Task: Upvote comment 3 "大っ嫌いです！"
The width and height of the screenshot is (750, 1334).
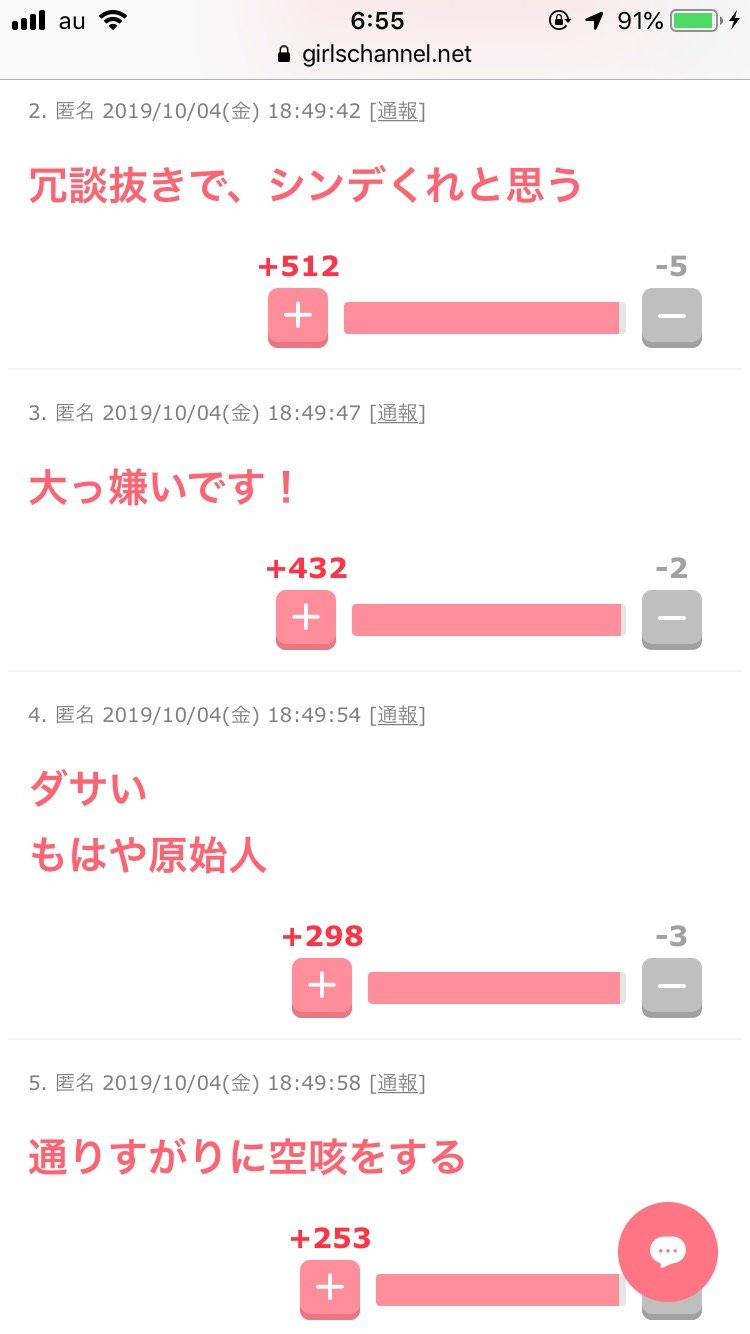Action: 306,619
